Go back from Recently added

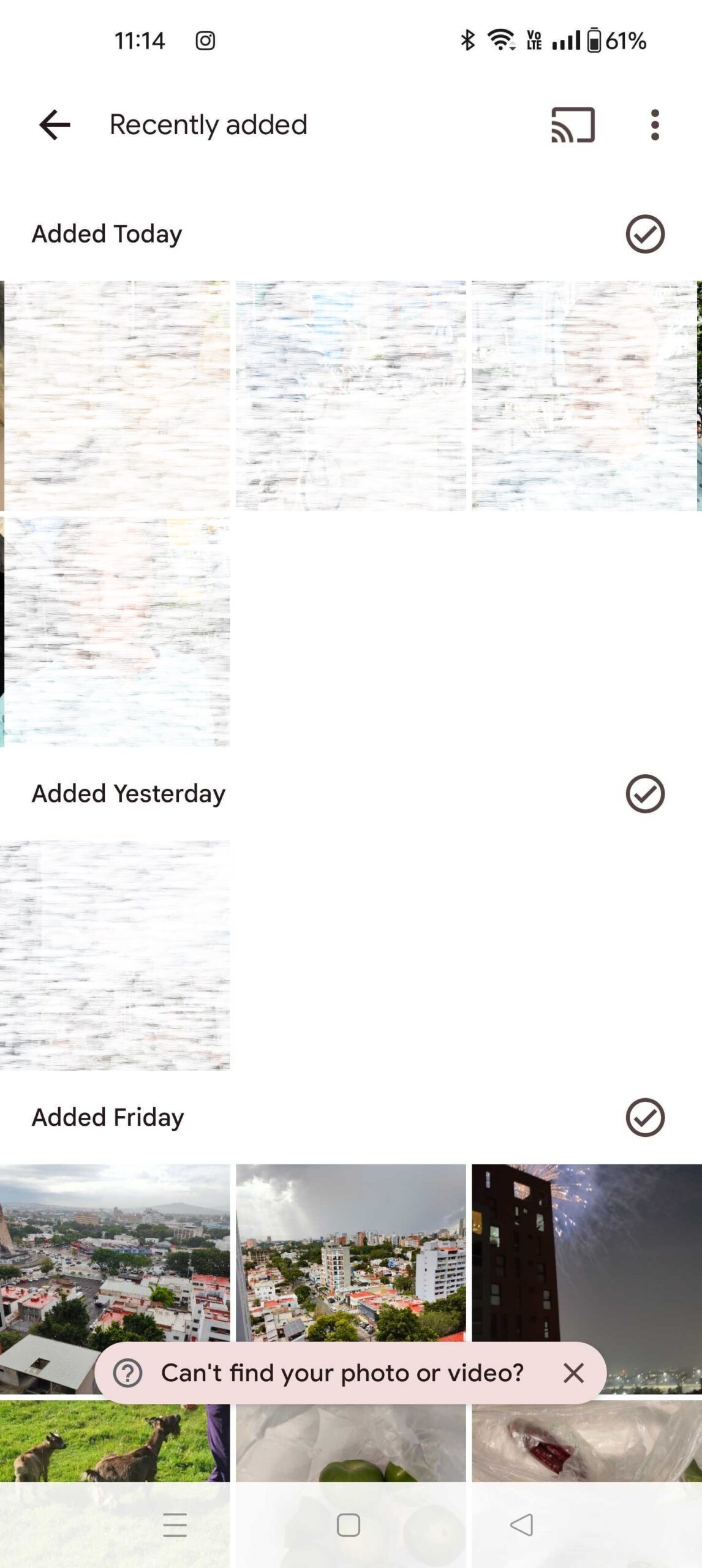point(55,125)
